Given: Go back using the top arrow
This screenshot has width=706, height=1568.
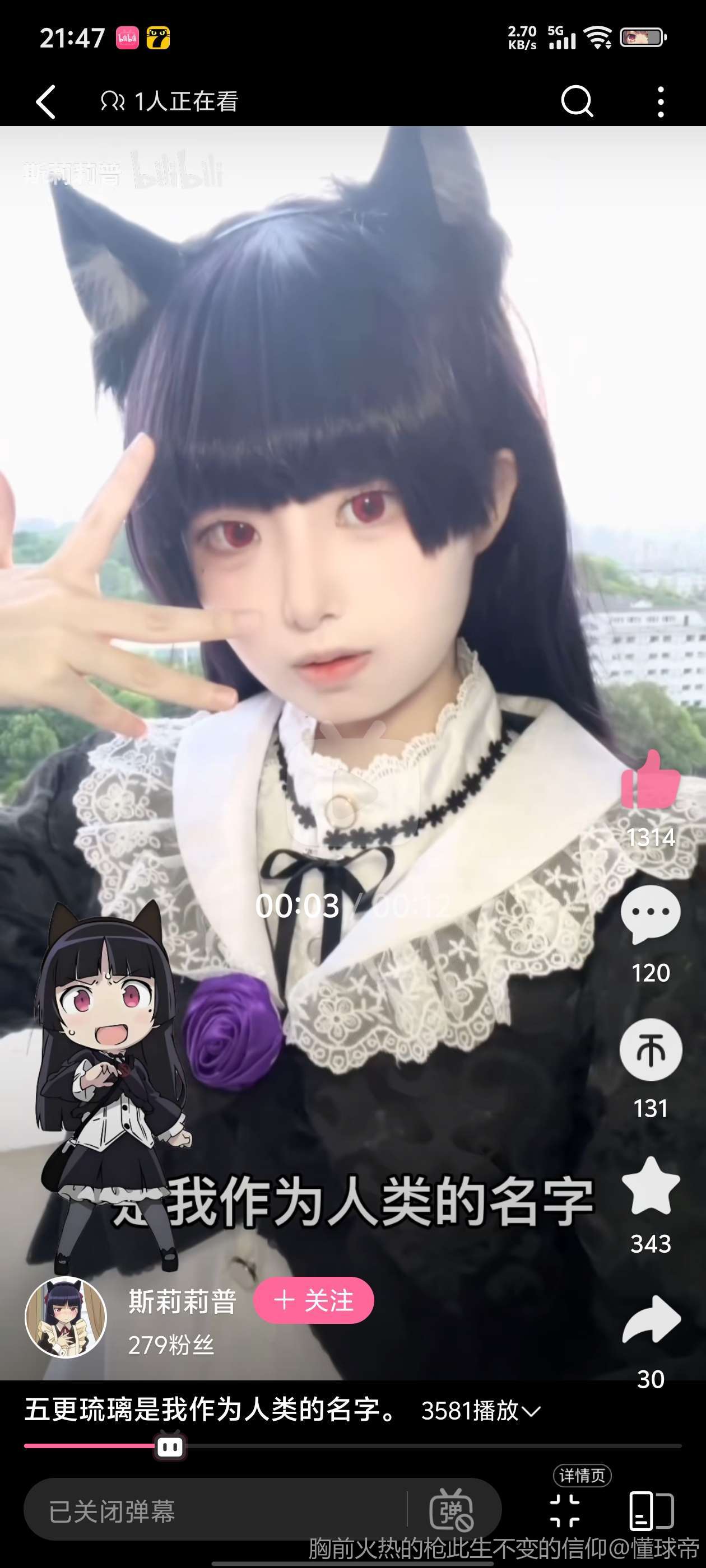Looking at the screenshot, I should click(x=47, y=101).
